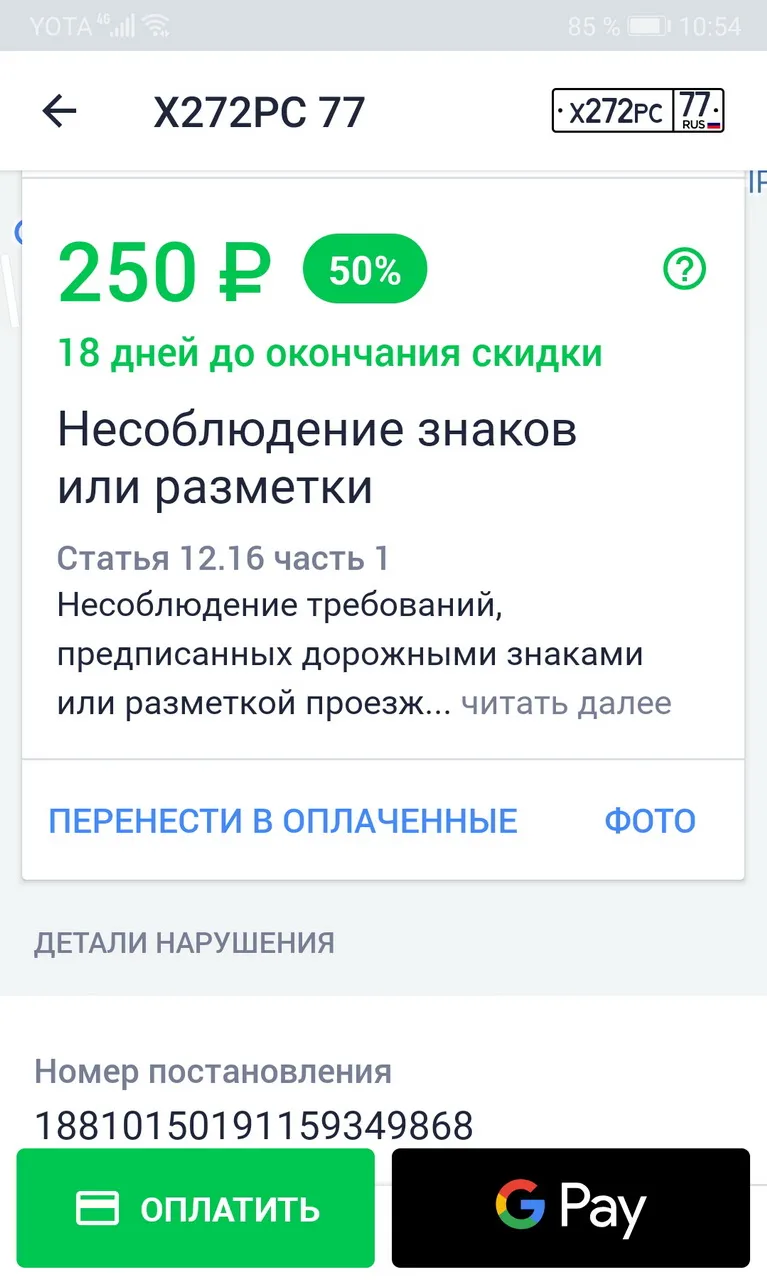Pay the fine with Google Pay
Screen dimensions: 767x1280
[x=571, y=1208]
